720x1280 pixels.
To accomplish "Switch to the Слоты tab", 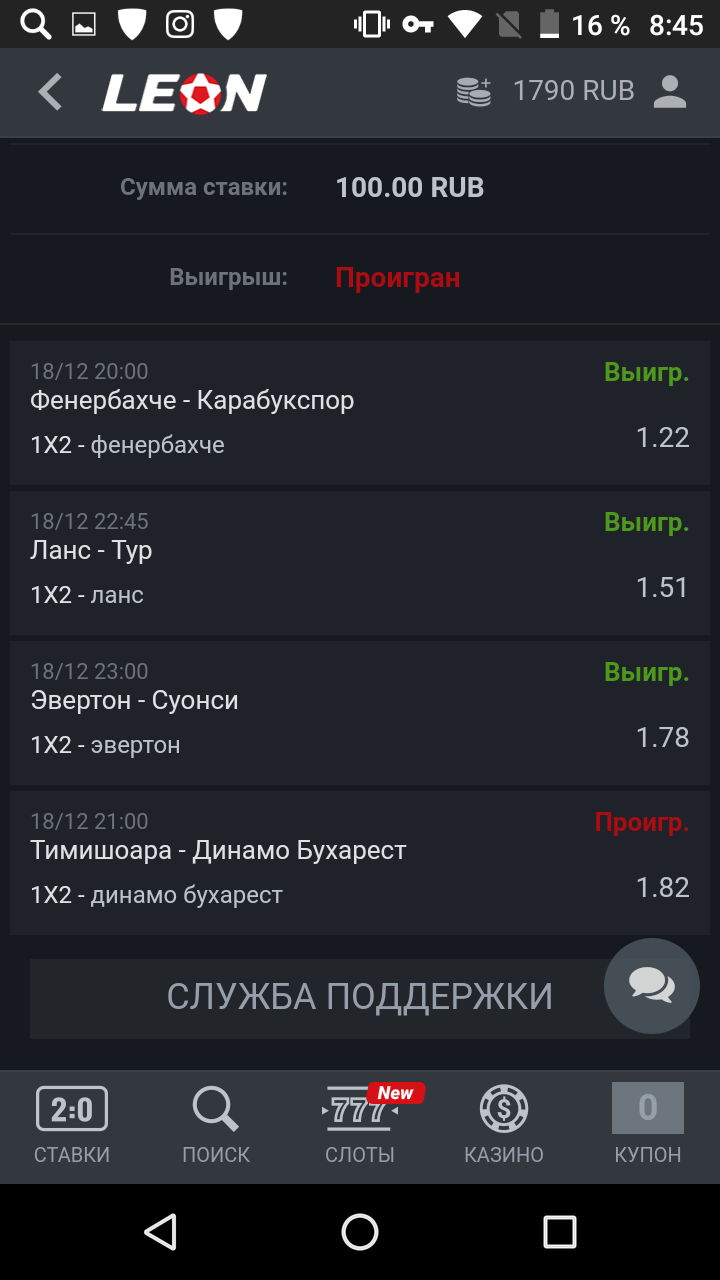I will click(360, 1126).
